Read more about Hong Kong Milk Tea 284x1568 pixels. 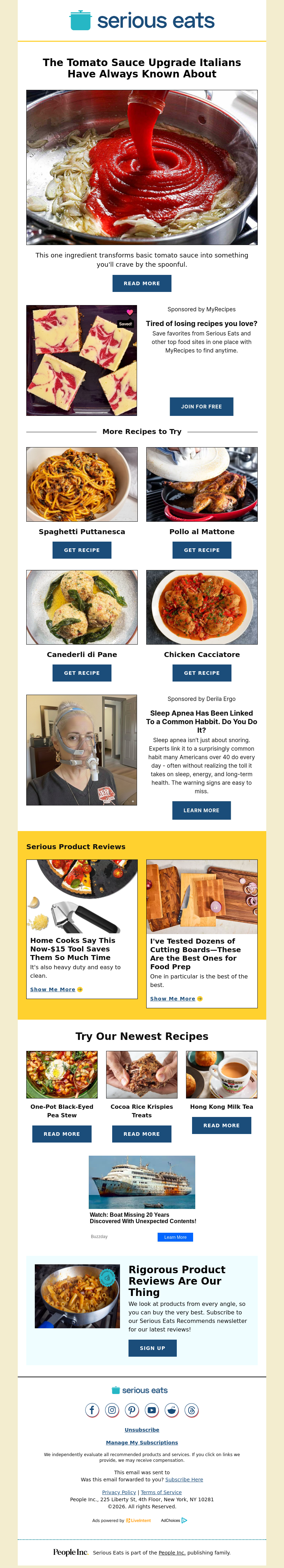(x=222, y=1125)
